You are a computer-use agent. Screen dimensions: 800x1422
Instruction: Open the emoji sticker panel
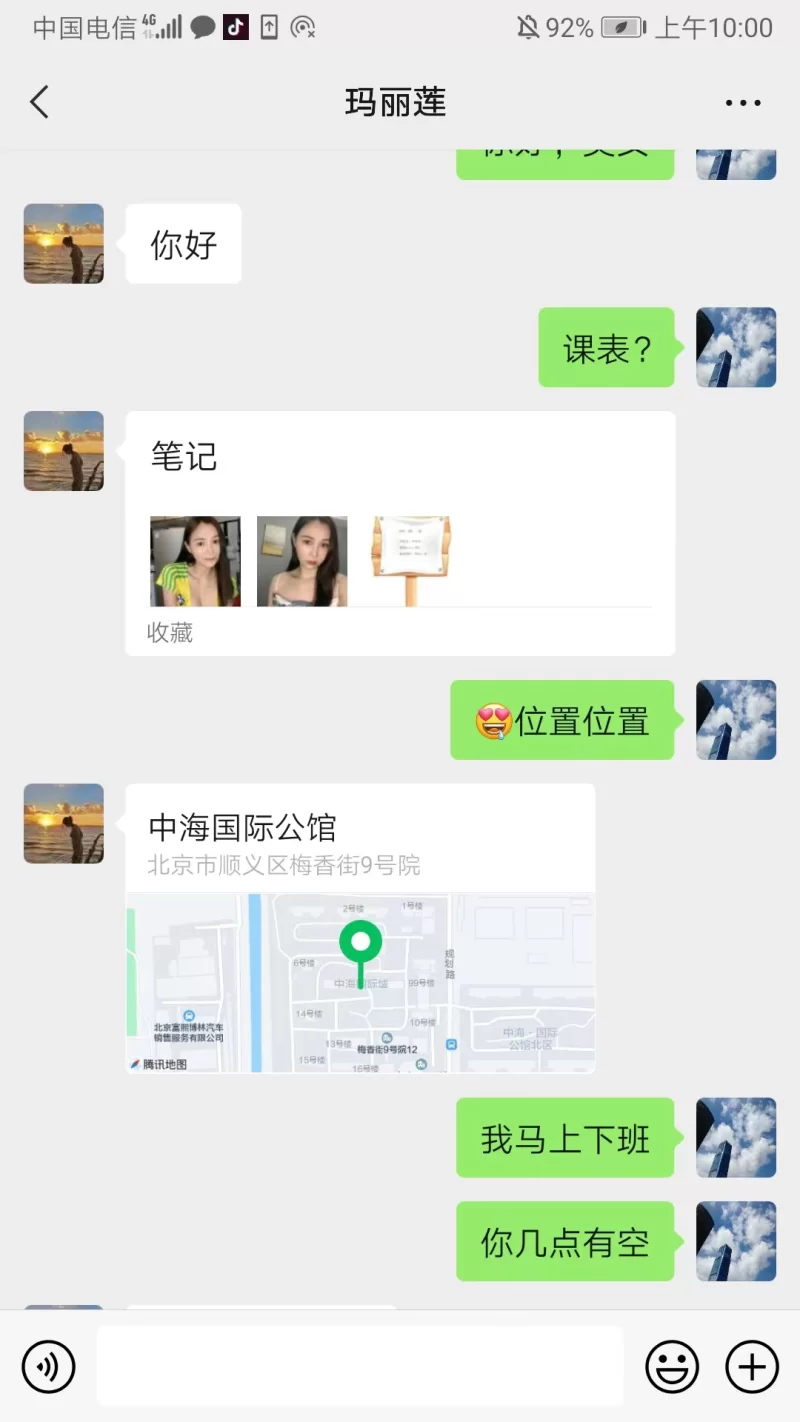tap(672, 1367)
